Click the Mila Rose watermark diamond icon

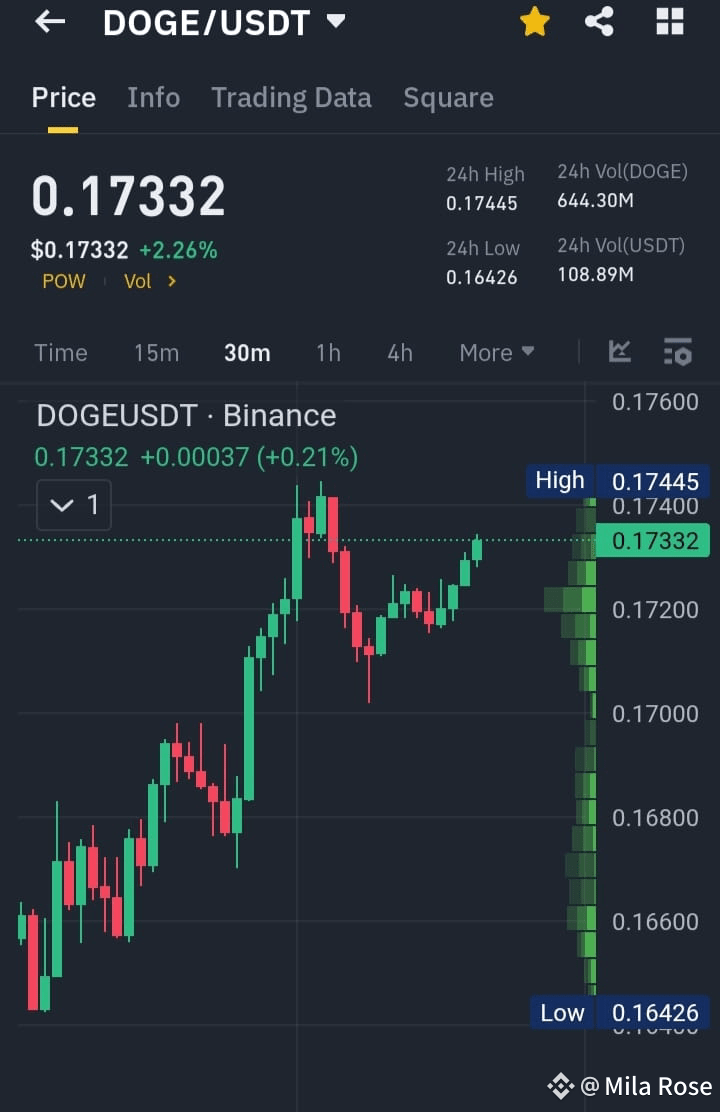coord(559,1086)
